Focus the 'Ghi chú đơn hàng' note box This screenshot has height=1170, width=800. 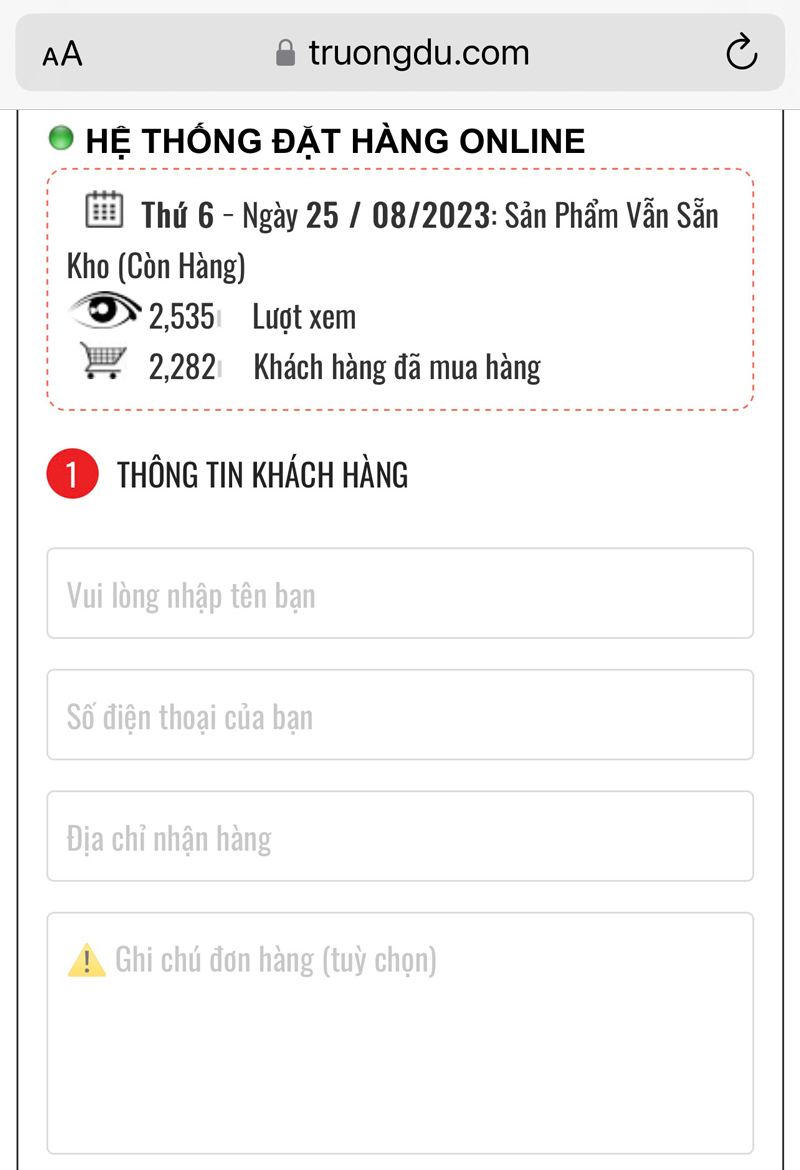coord(400,1030)
